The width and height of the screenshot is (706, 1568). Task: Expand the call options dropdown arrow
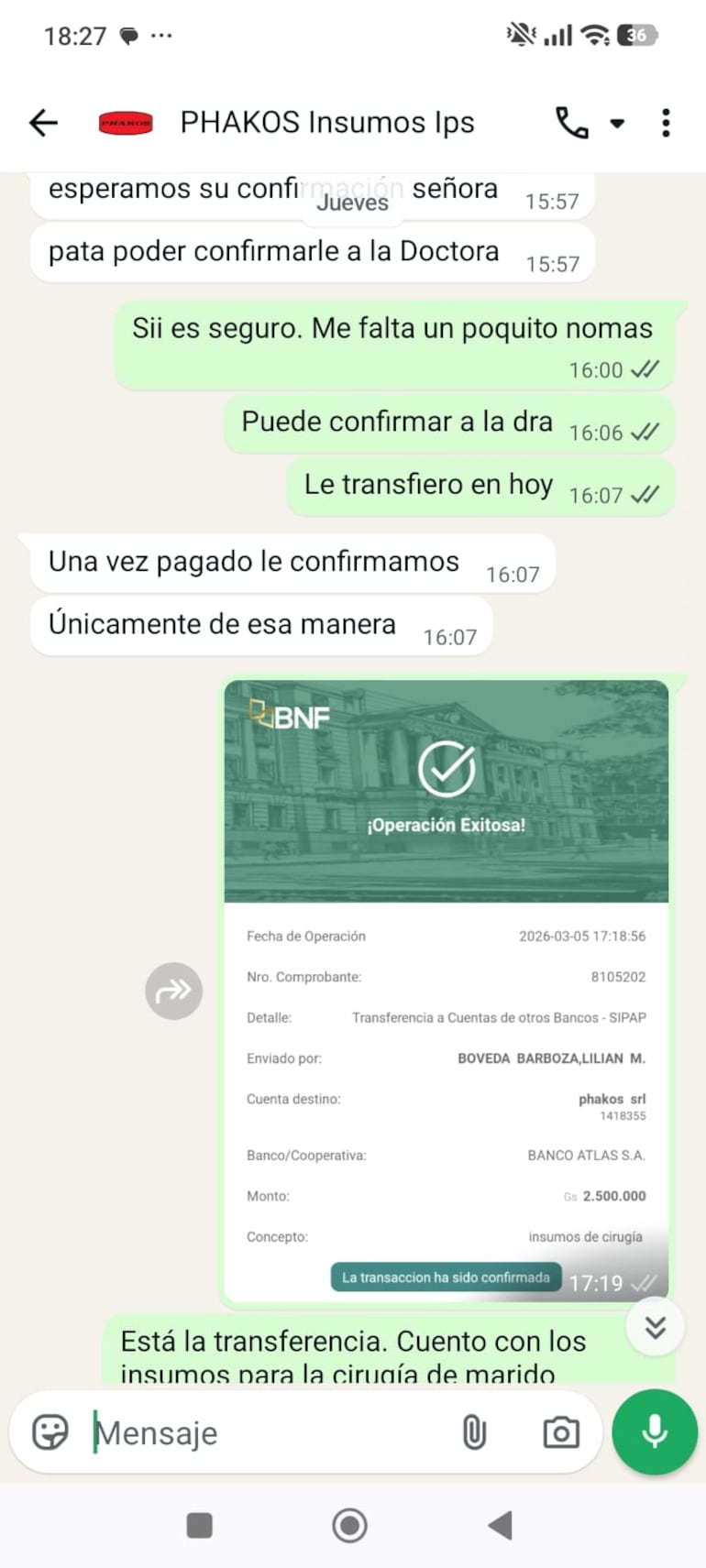click(x=618, y=123)
